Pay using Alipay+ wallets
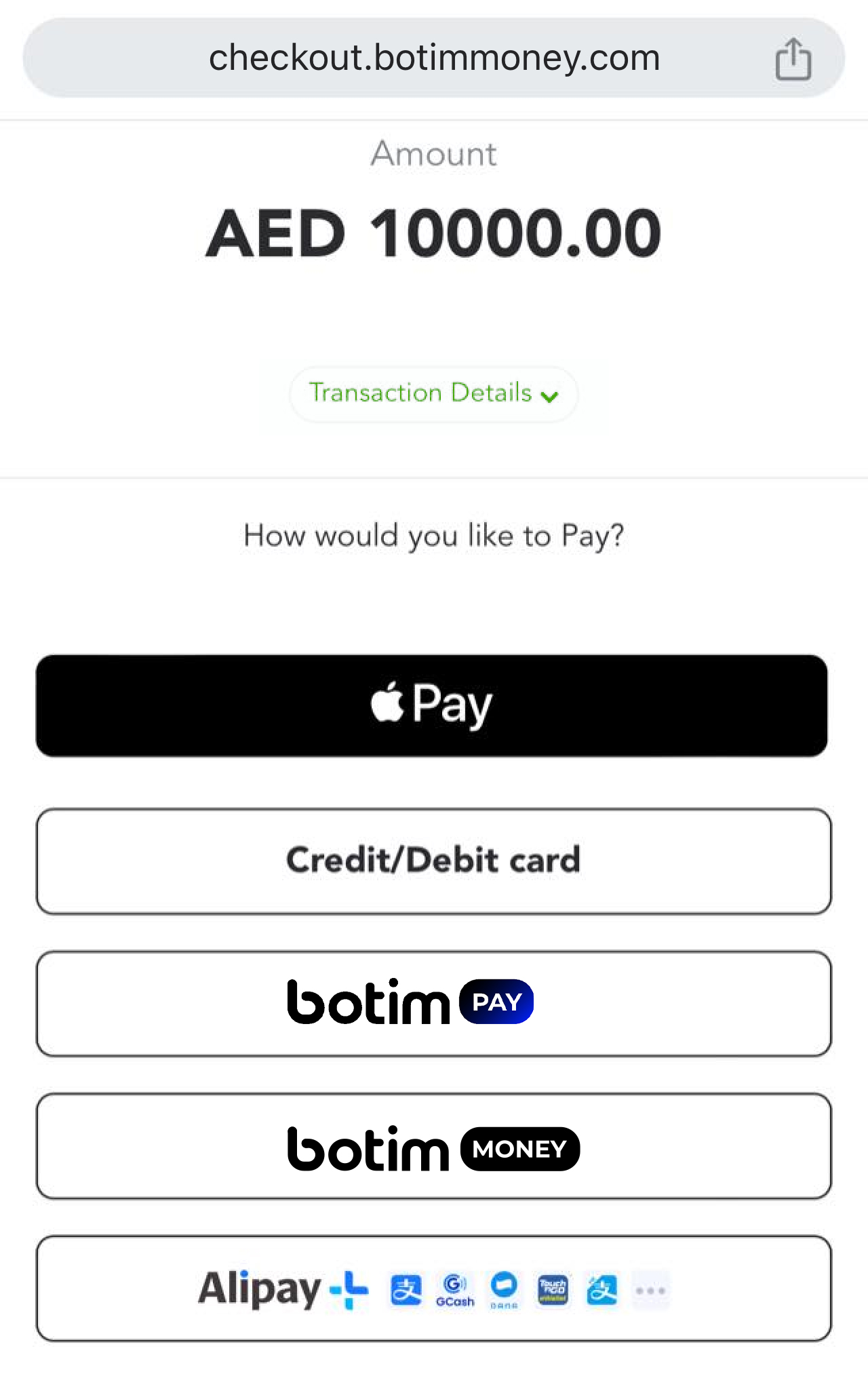The height and width of the screenshot is (1393, 868). (434, 1288)
